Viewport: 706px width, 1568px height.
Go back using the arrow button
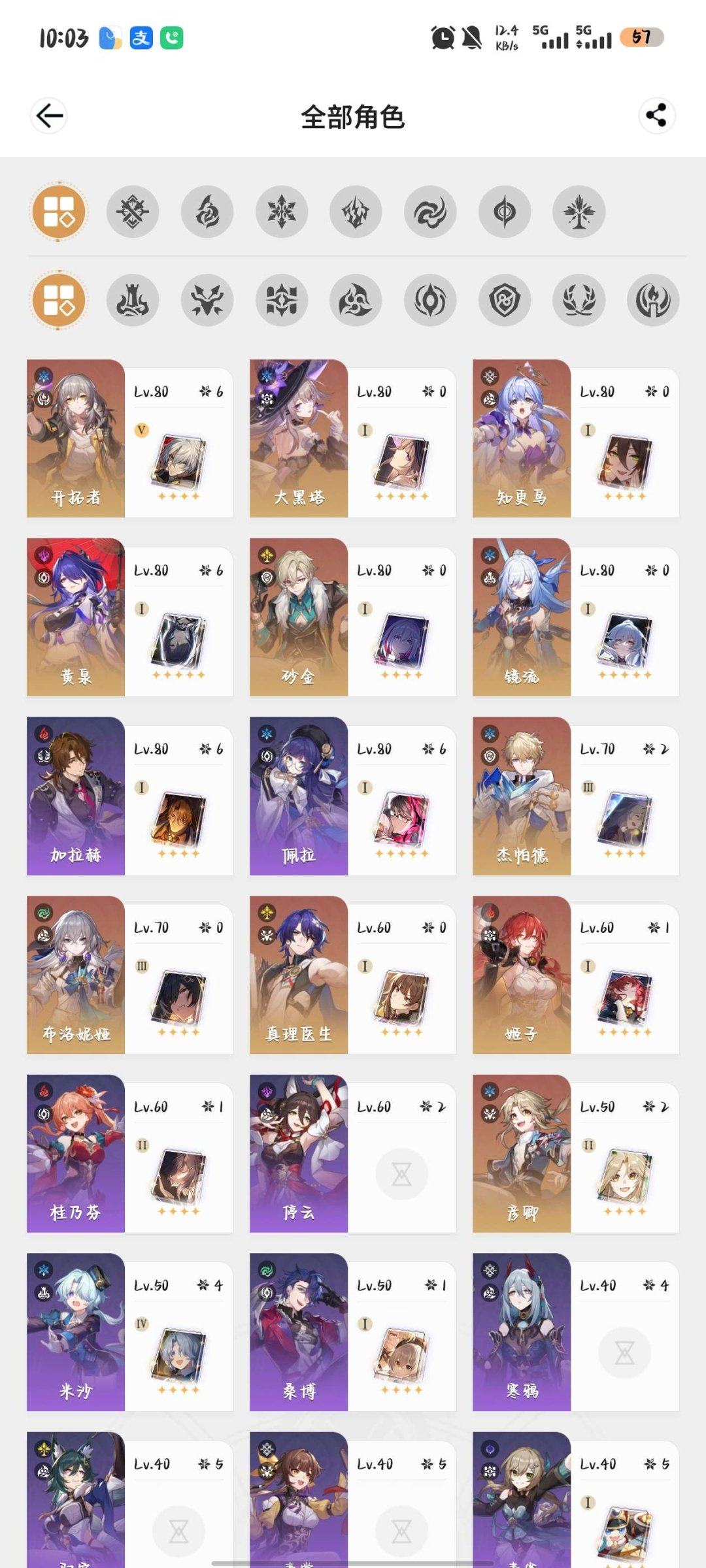pos(49,116)
